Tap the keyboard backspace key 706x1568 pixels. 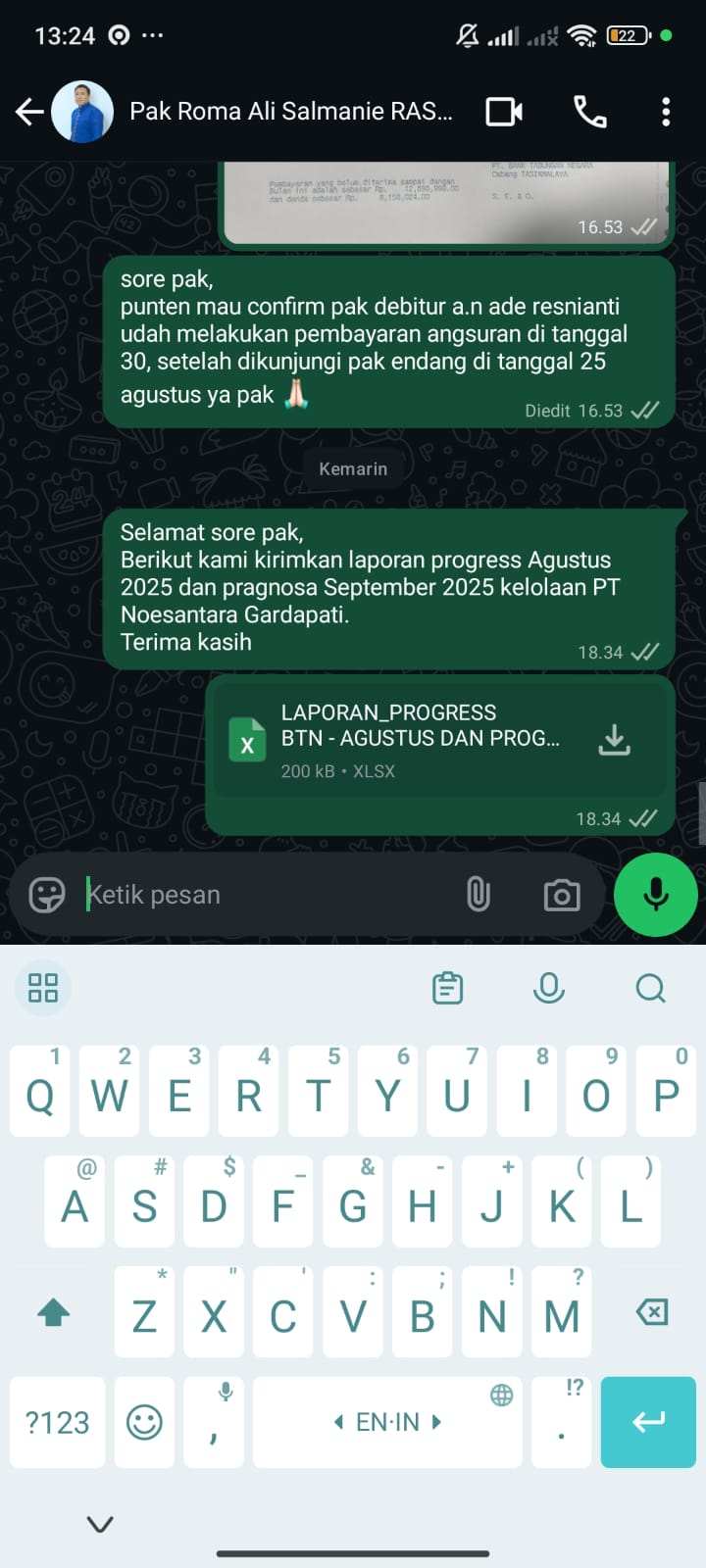[x=652, y=1312]
